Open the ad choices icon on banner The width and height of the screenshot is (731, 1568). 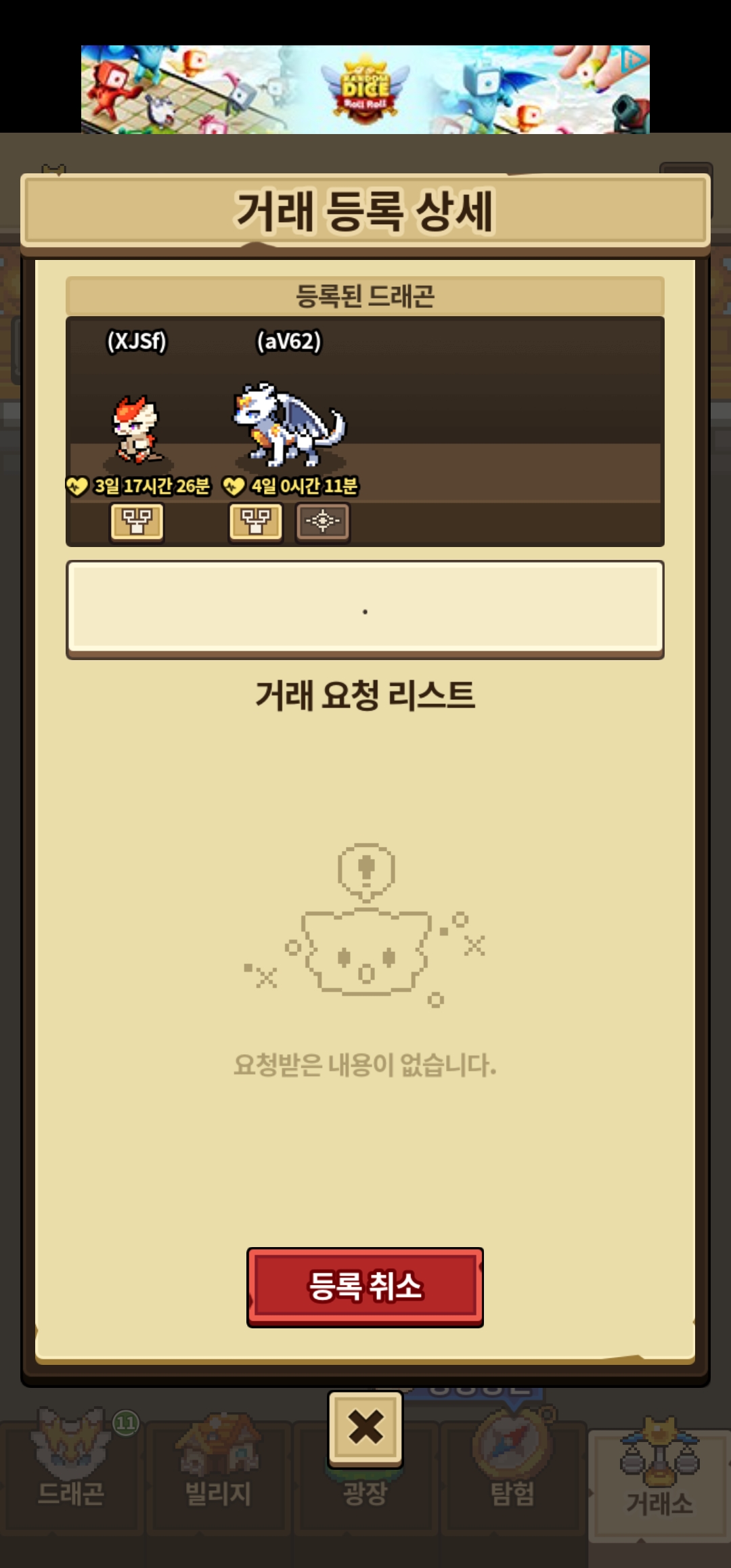[x=634, y=60]
